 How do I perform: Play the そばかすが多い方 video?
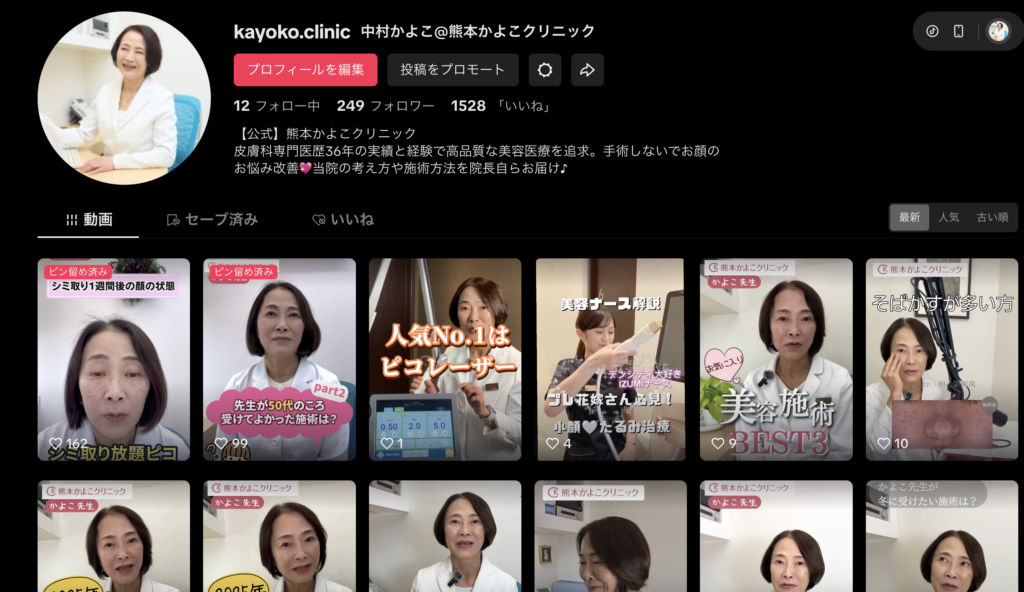click(x=941, y=360)
